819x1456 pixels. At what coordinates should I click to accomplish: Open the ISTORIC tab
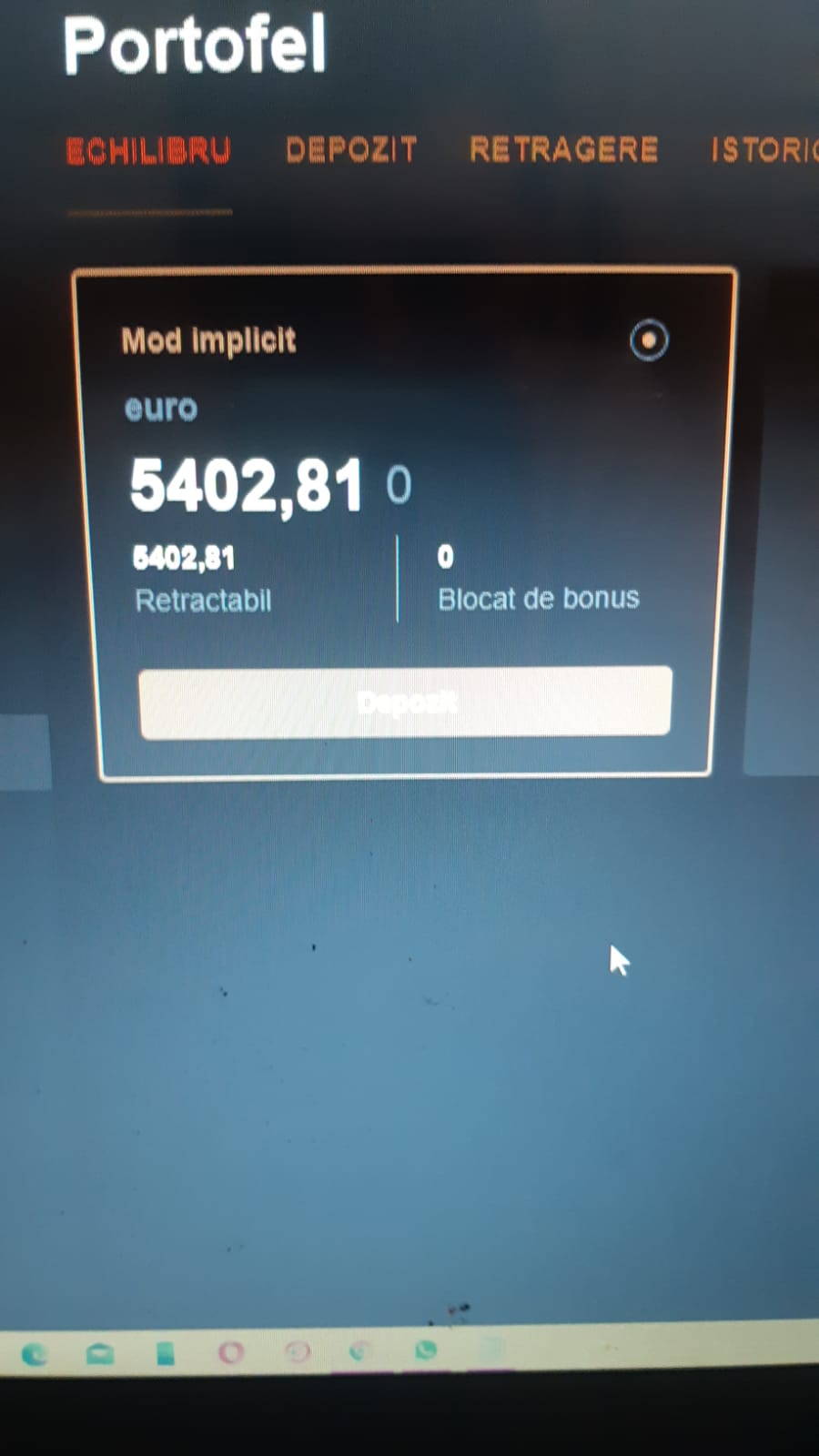pos(763,150)
